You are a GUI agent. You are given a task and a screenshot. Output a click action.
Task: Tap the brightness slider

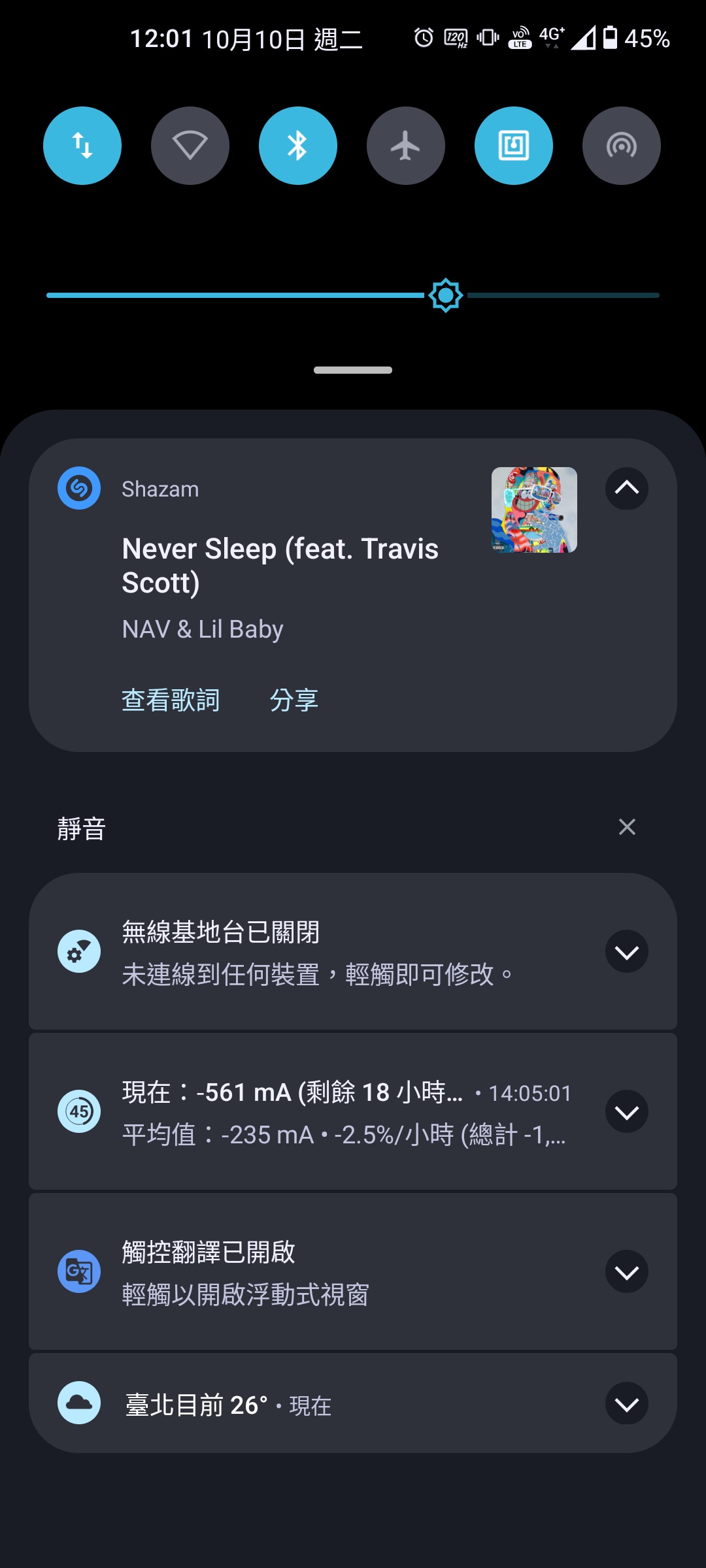click(x=353, y=295)
